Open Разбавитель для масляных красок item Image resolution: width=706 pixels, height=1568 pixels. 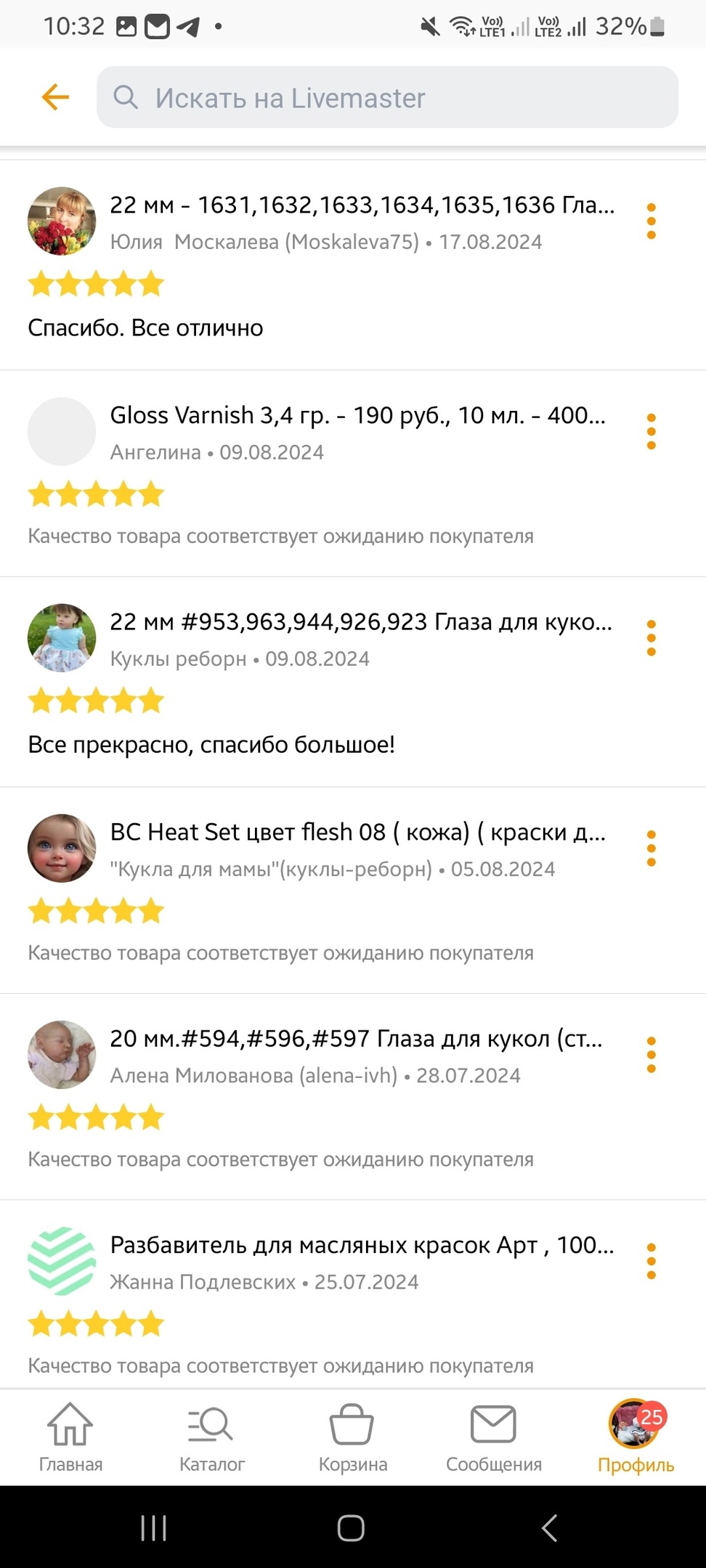coord(362,1245)
